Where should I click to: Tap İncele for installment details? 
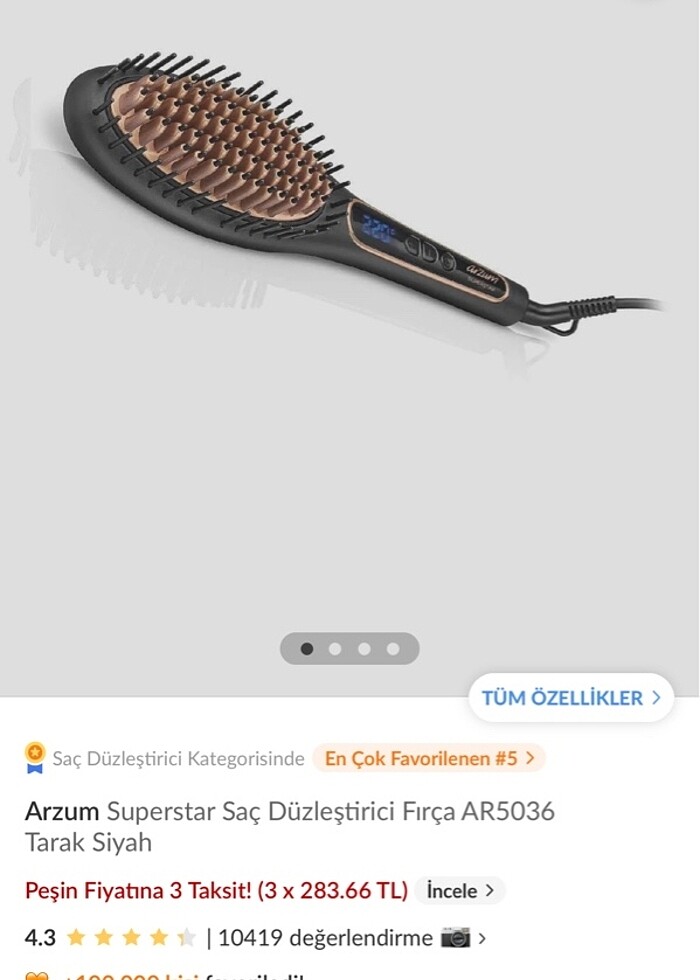pos(460,890)
